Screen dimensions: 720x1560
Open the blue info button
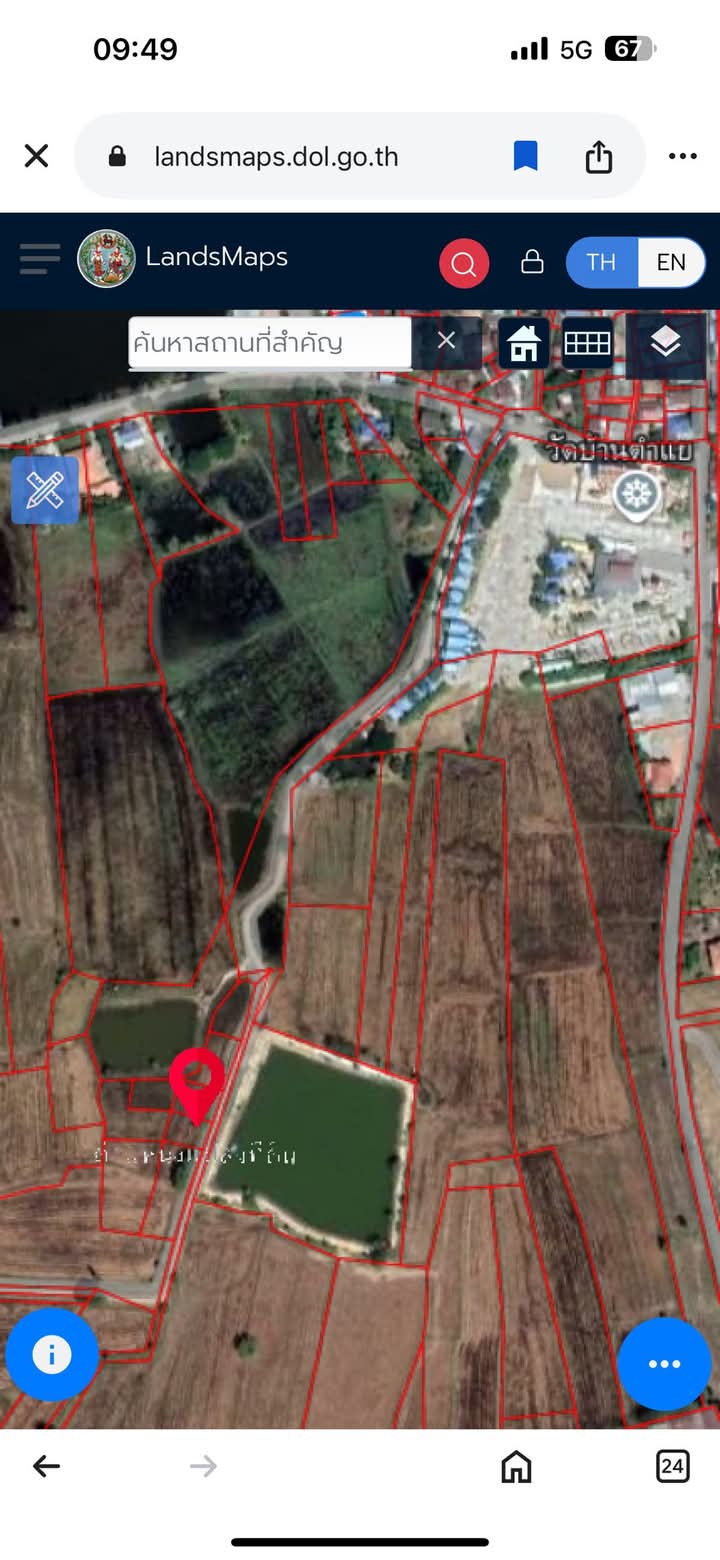(52, 1355)
